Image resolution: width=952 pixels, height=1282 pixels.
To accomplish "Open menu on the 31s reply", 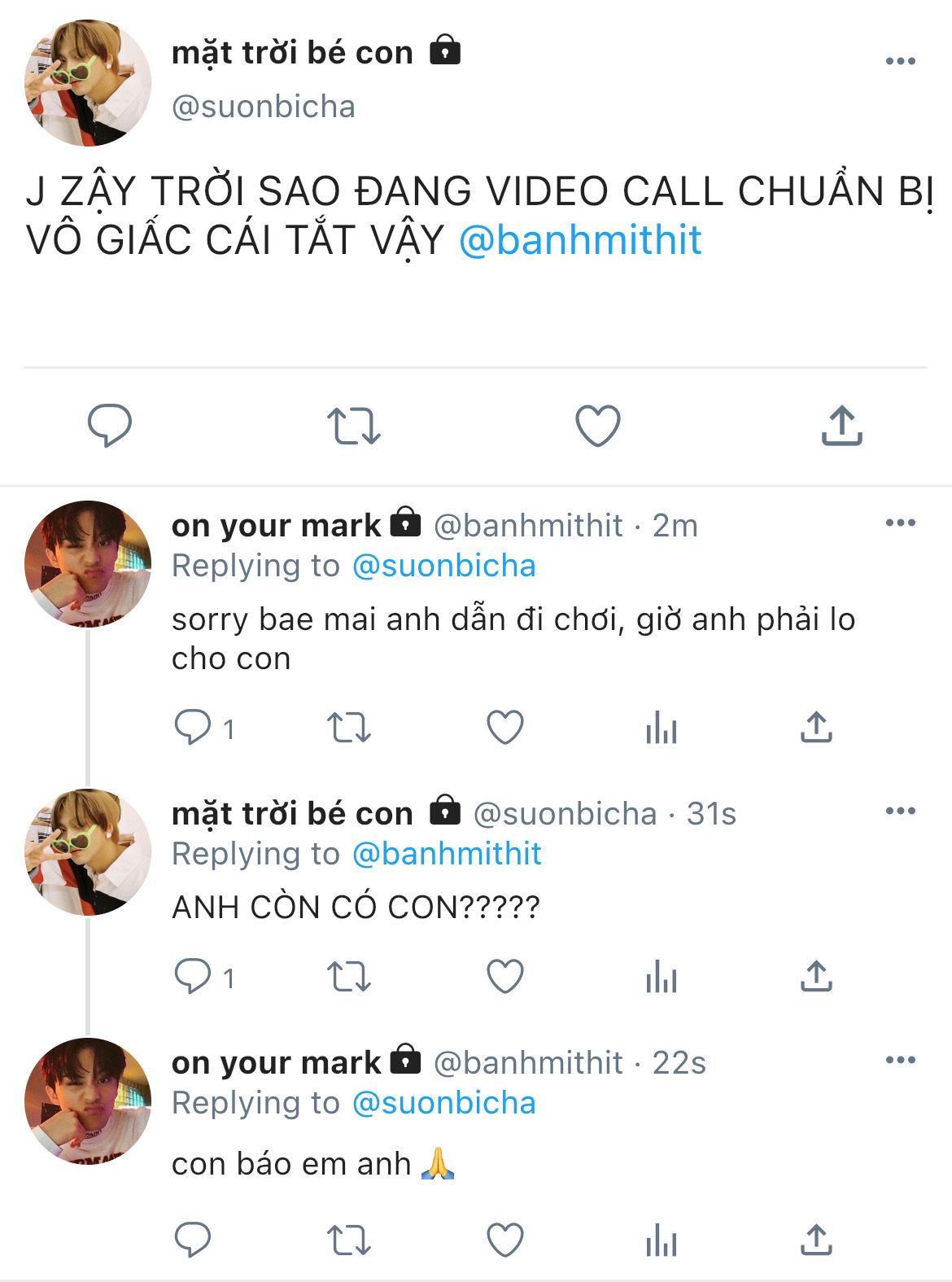I will (x=900, y=811).
